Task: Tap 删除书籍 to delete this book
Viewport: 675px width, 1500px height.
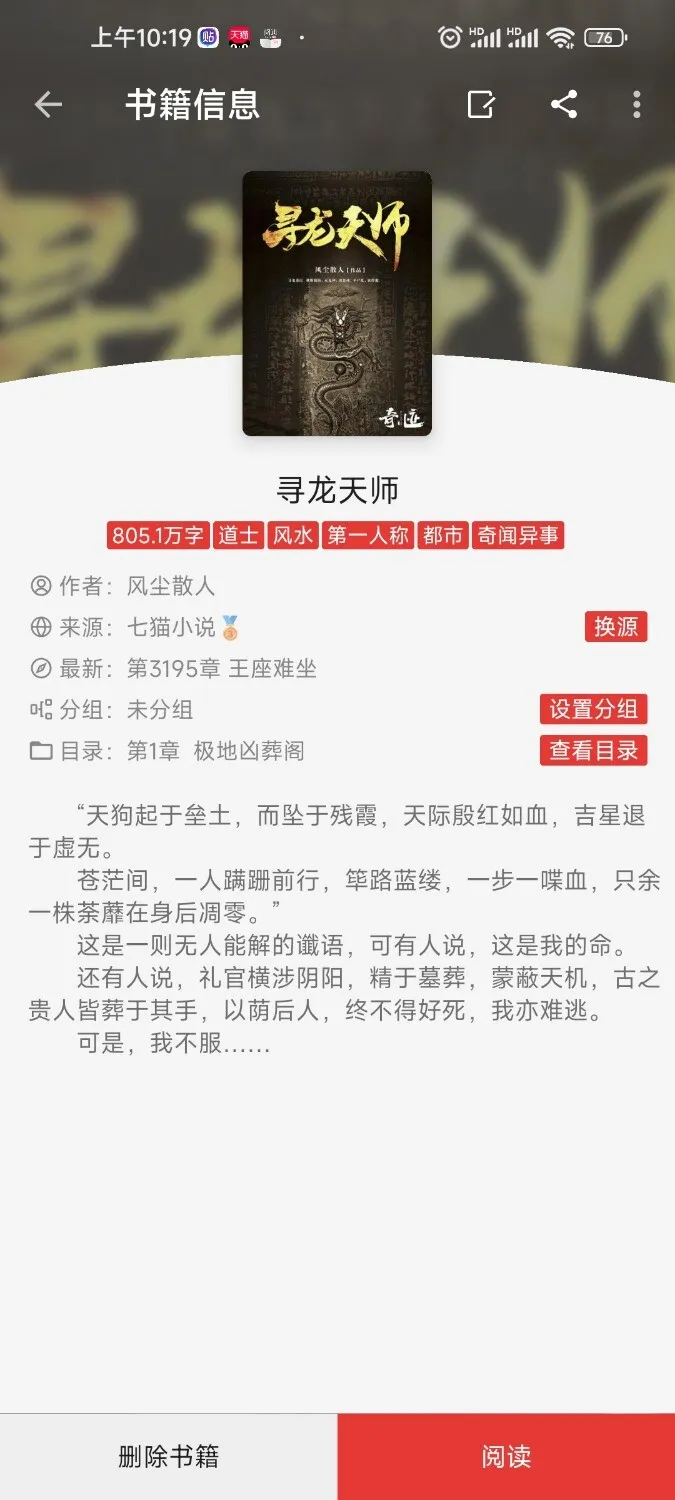Action: tap(168, 1457)
